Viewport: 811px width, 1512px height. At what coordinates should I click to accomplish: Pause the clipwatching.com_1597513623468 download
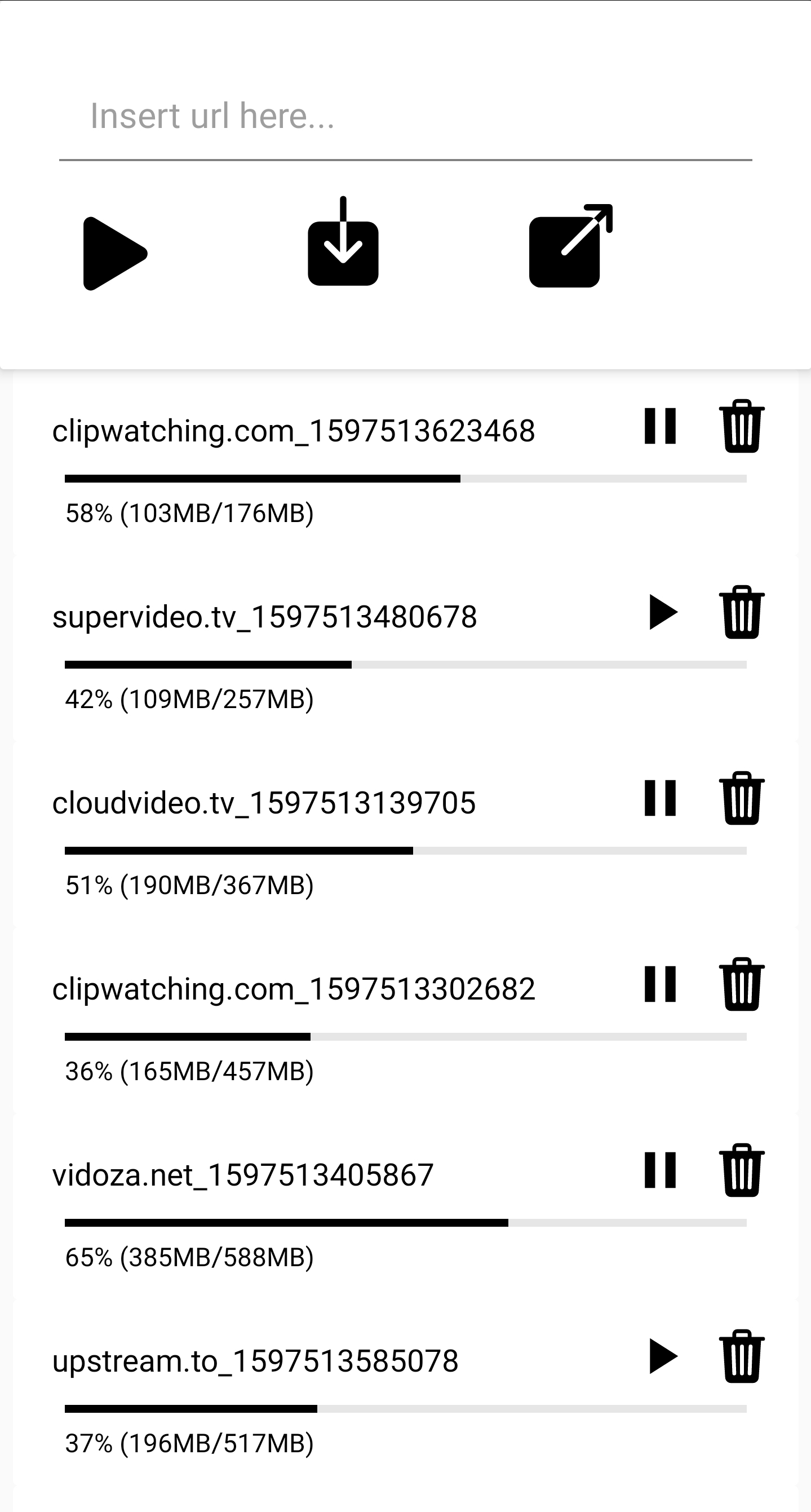[660, 426]
